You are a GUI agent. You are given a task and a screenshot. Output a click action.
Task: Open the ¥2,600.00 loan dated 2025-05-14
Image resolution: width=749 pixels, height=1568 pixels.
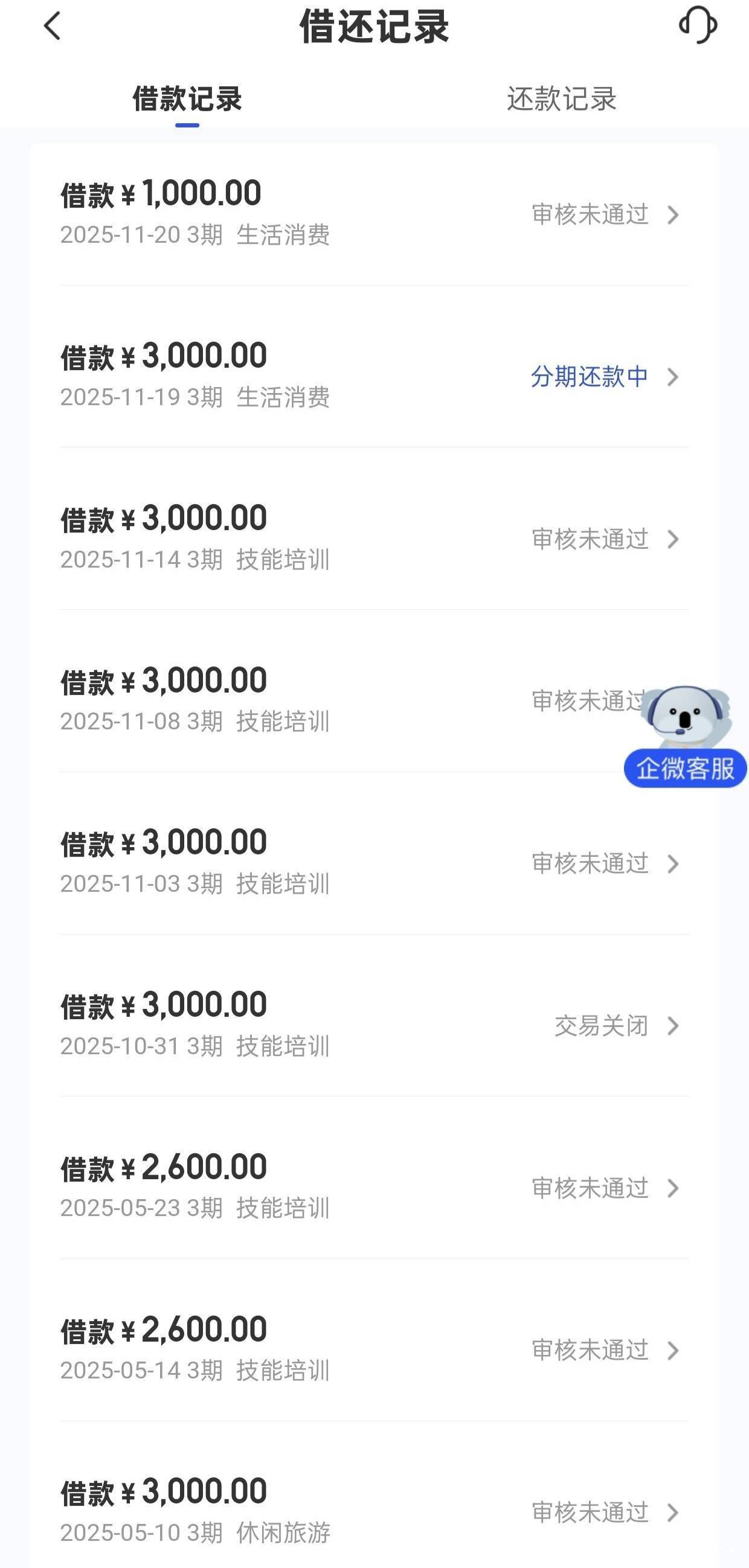point(374,1349)
